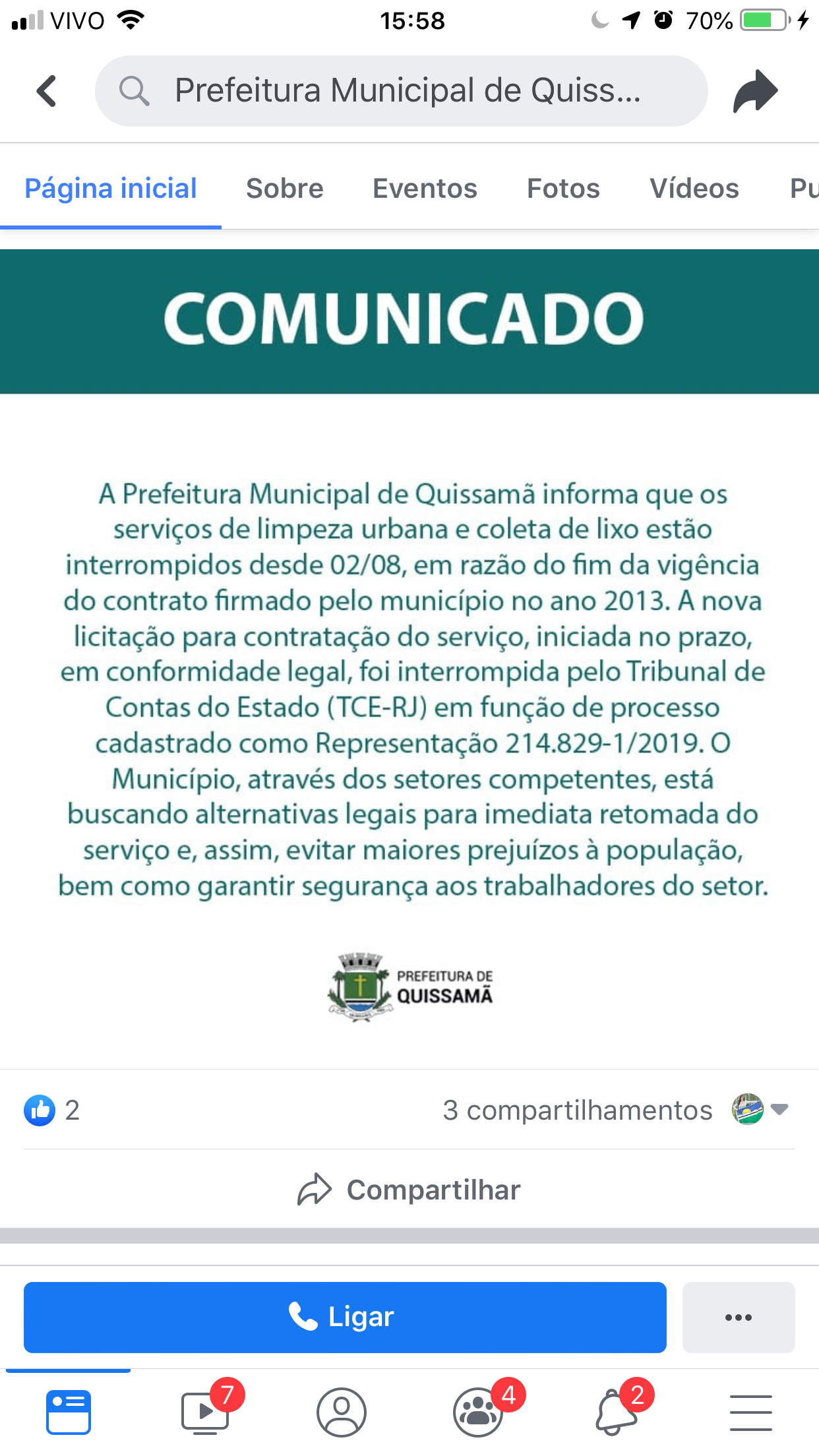819x1456 pixels.
Task: Go back using the arrow
Action: 47,91
